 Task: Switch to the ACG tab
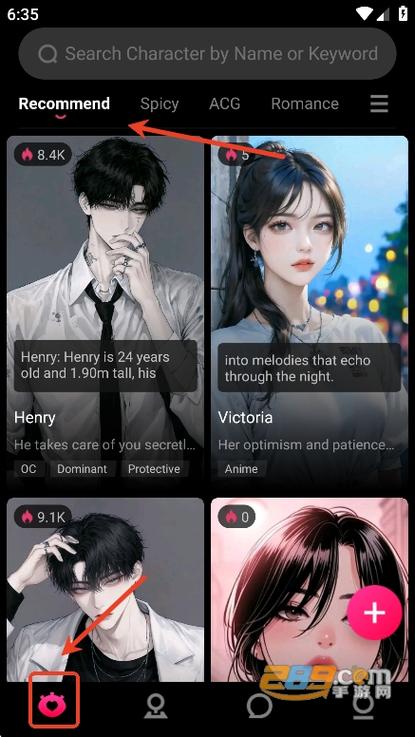pyautogui.click(x=225, y=103)
